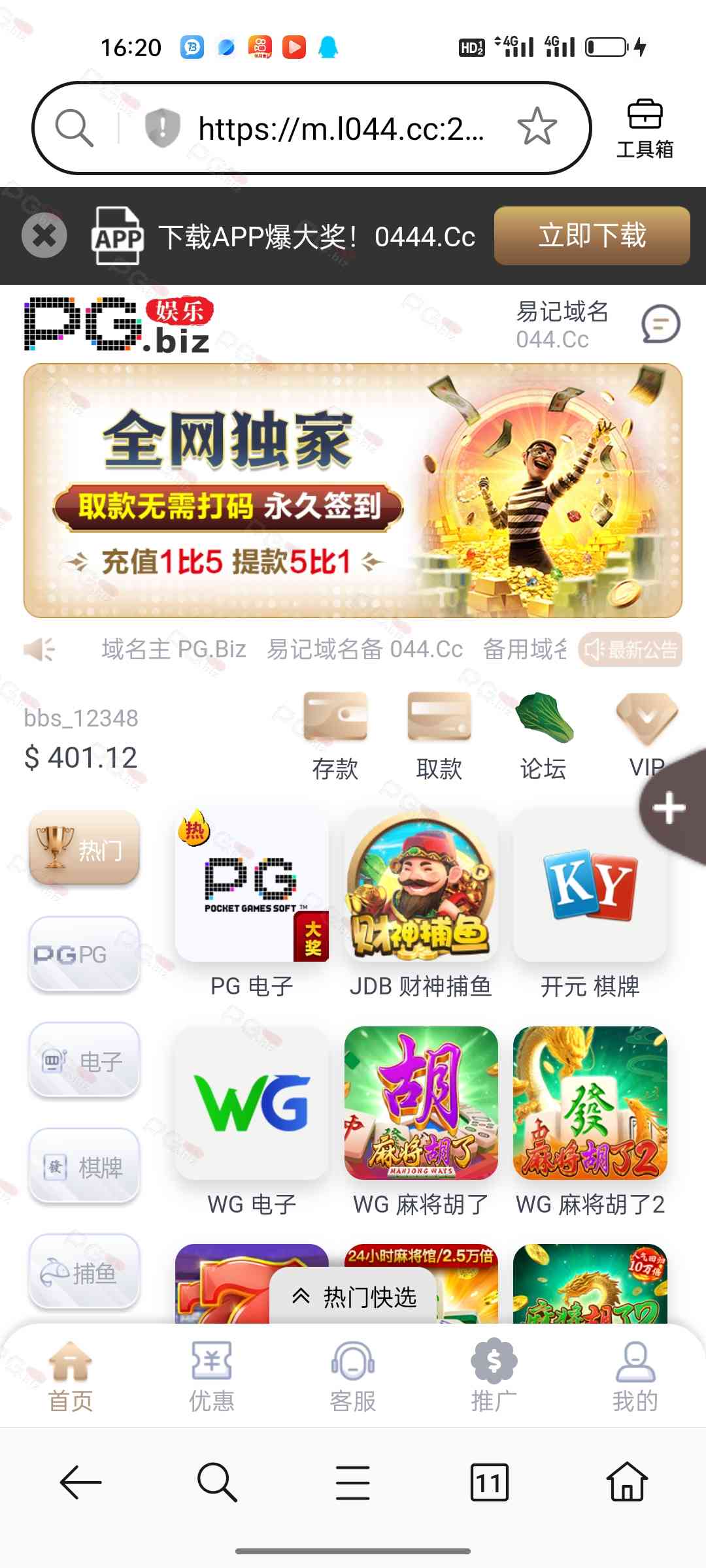Open 开元 棋牌 game tile

(590, 902)
